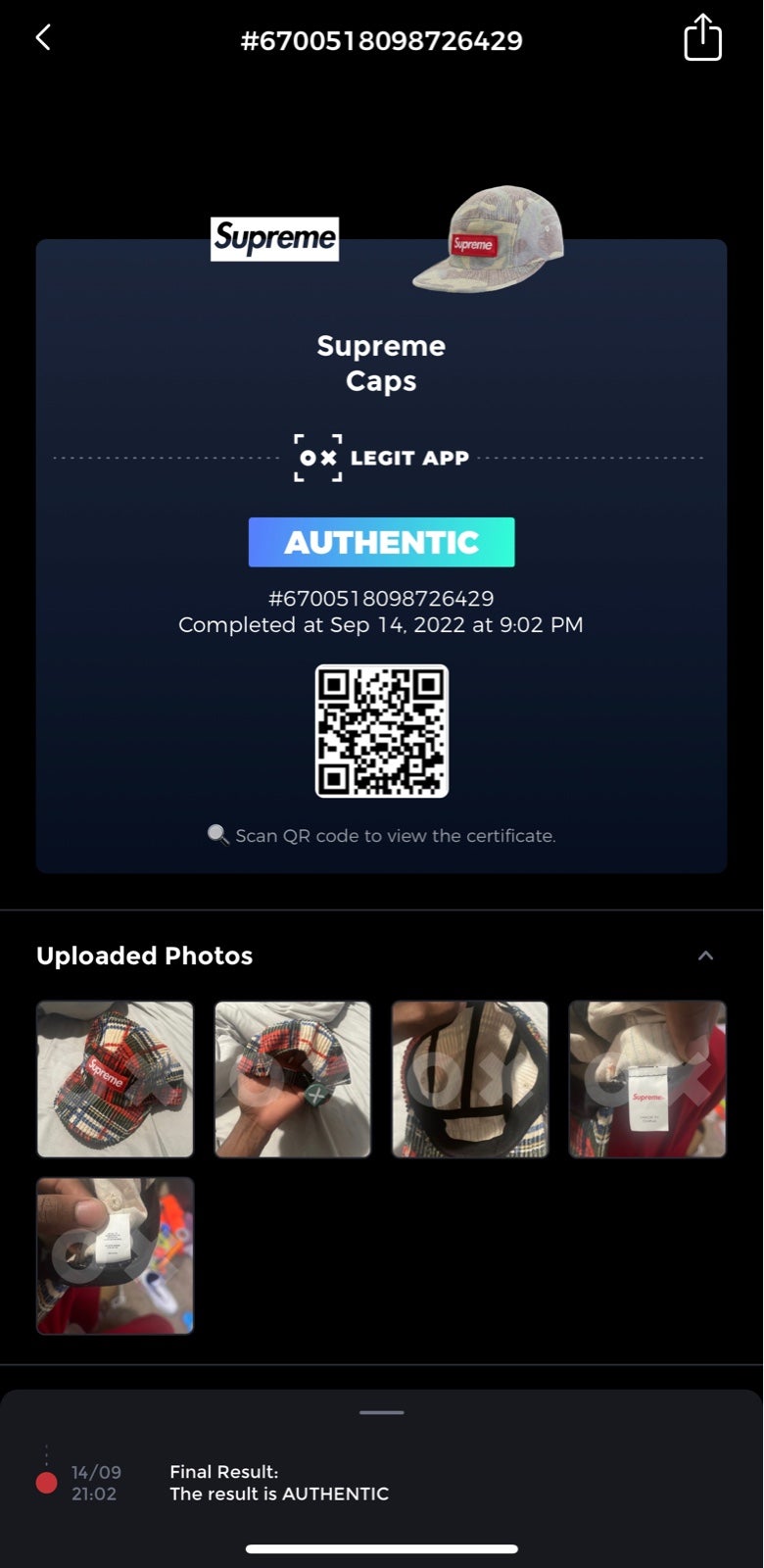Open the photo of cap's front logo

coord(116,1079)
